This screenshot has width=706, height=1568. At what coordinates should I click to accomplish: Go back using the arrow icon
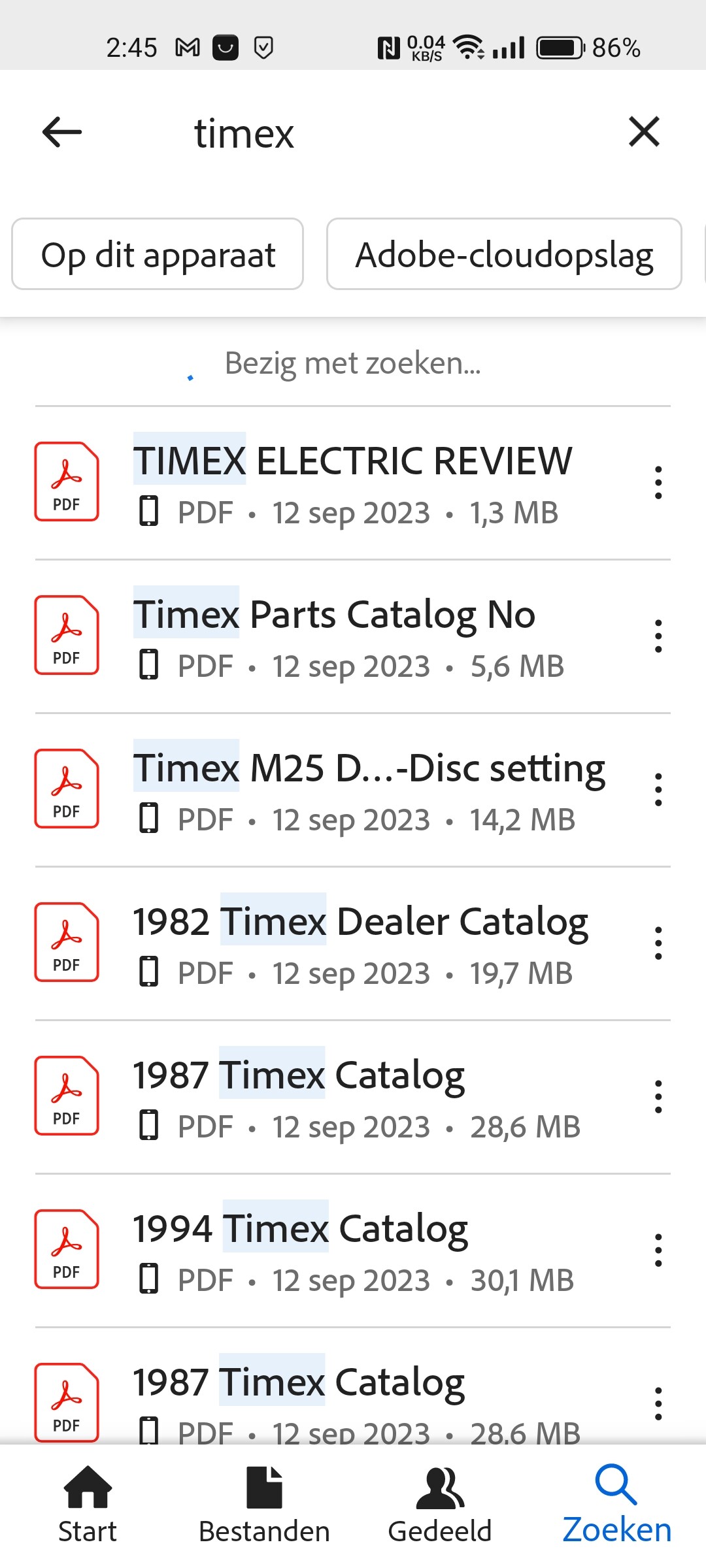(x=62, y=133)
